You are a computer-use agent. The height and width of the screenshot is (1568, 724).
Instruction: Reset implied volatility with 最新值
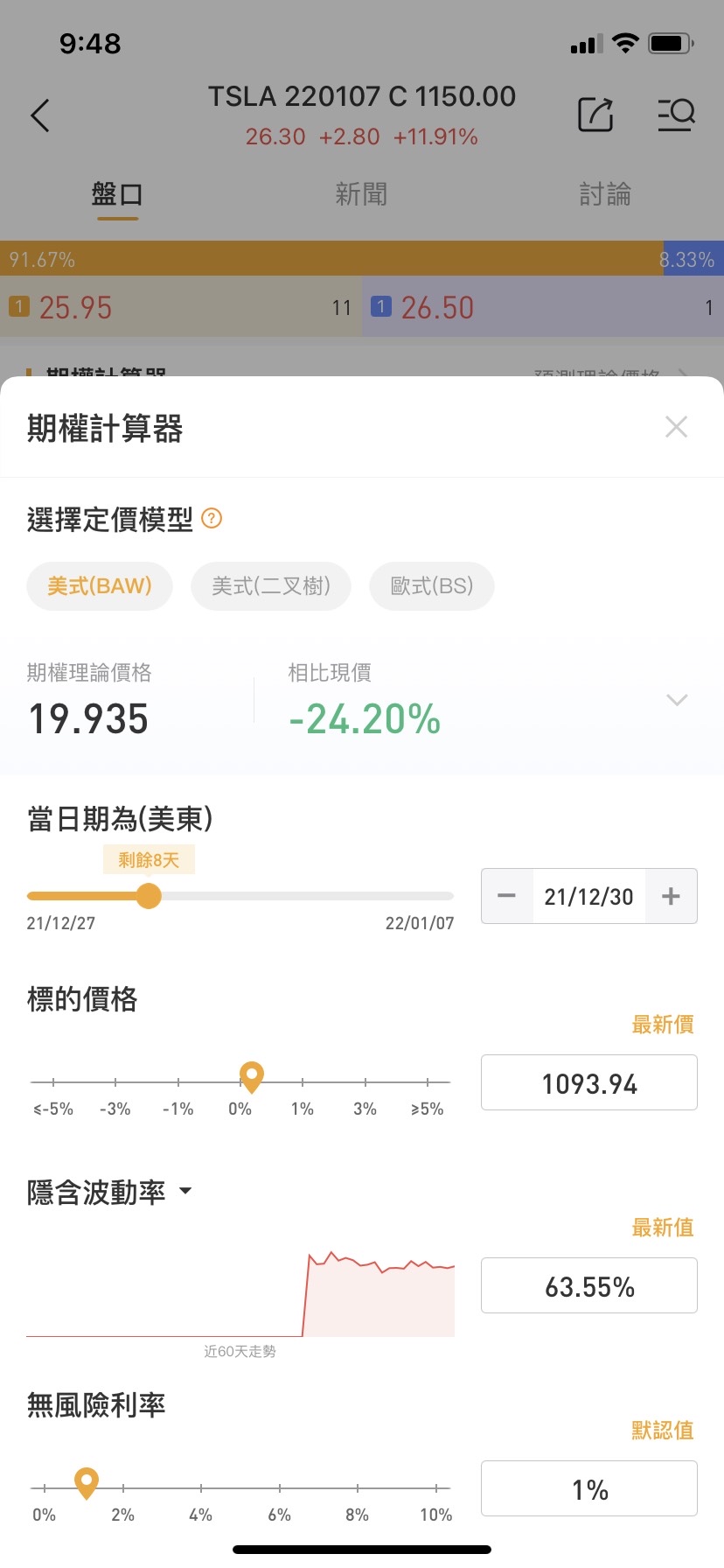point(663,1228)
